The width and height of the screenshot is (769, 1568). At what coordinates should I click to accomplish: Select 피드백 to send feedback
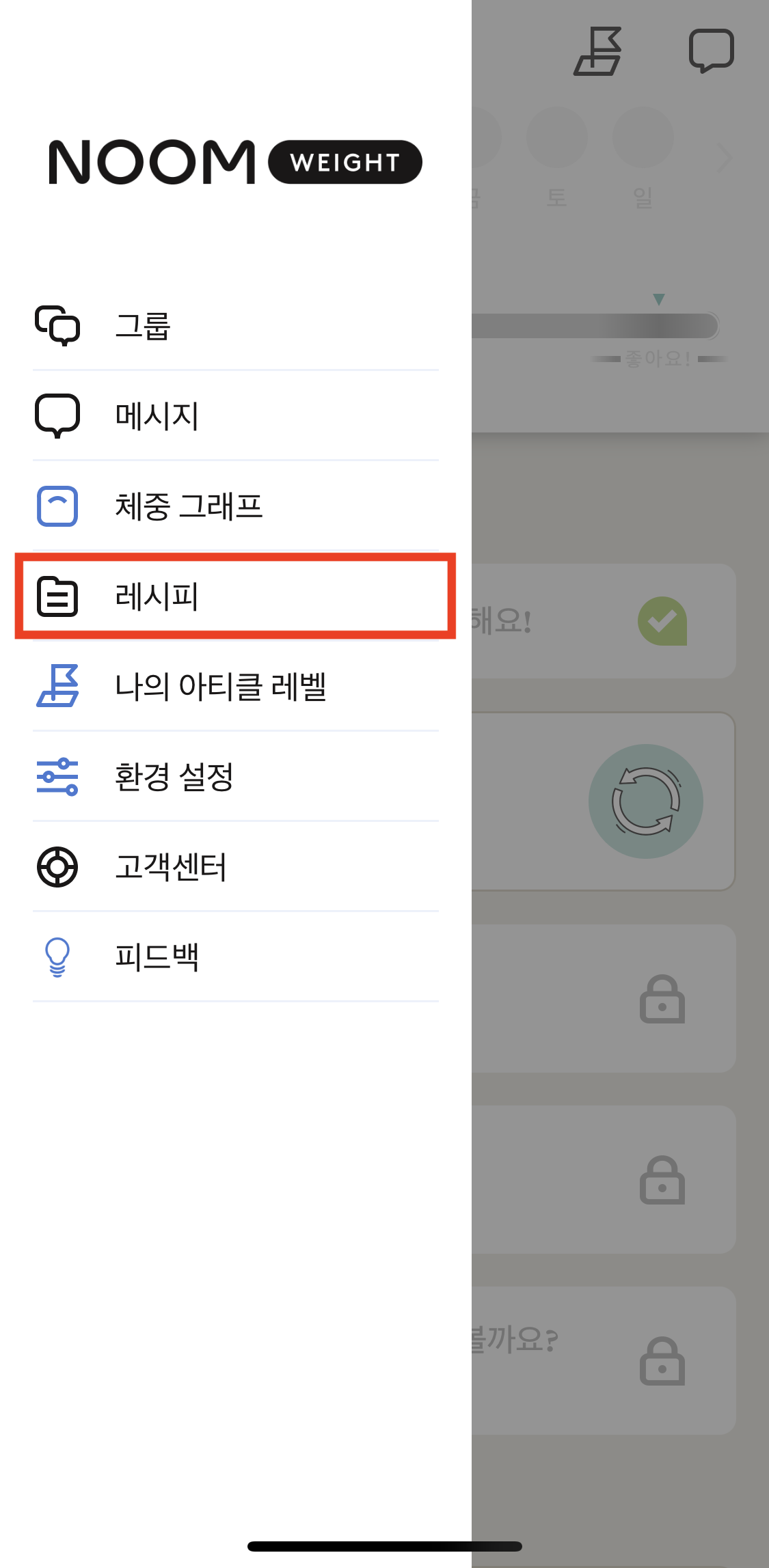(157, 957)
